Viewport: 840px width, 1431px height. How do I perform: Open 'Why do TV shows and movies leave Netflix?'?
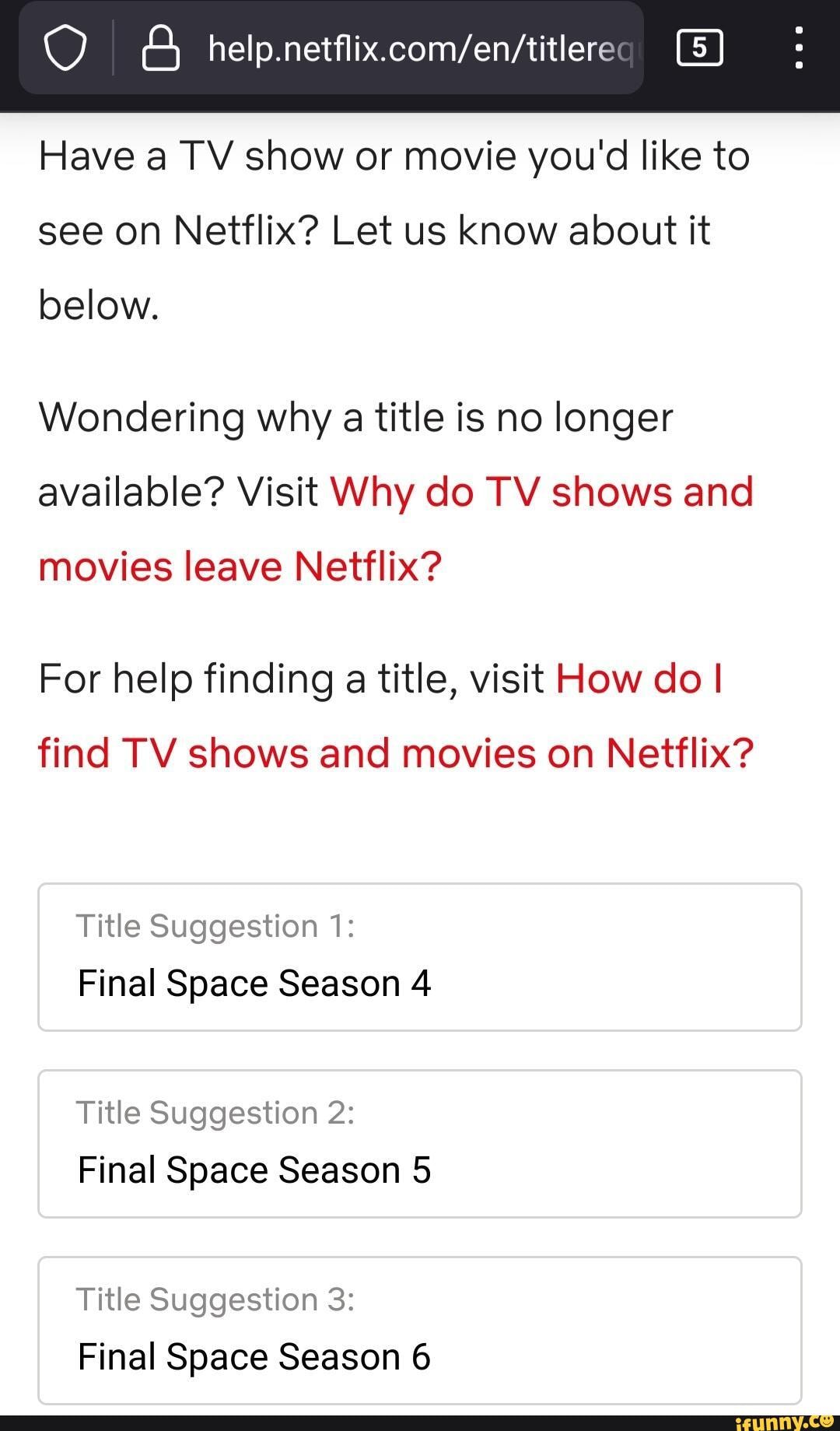(541, 493)
